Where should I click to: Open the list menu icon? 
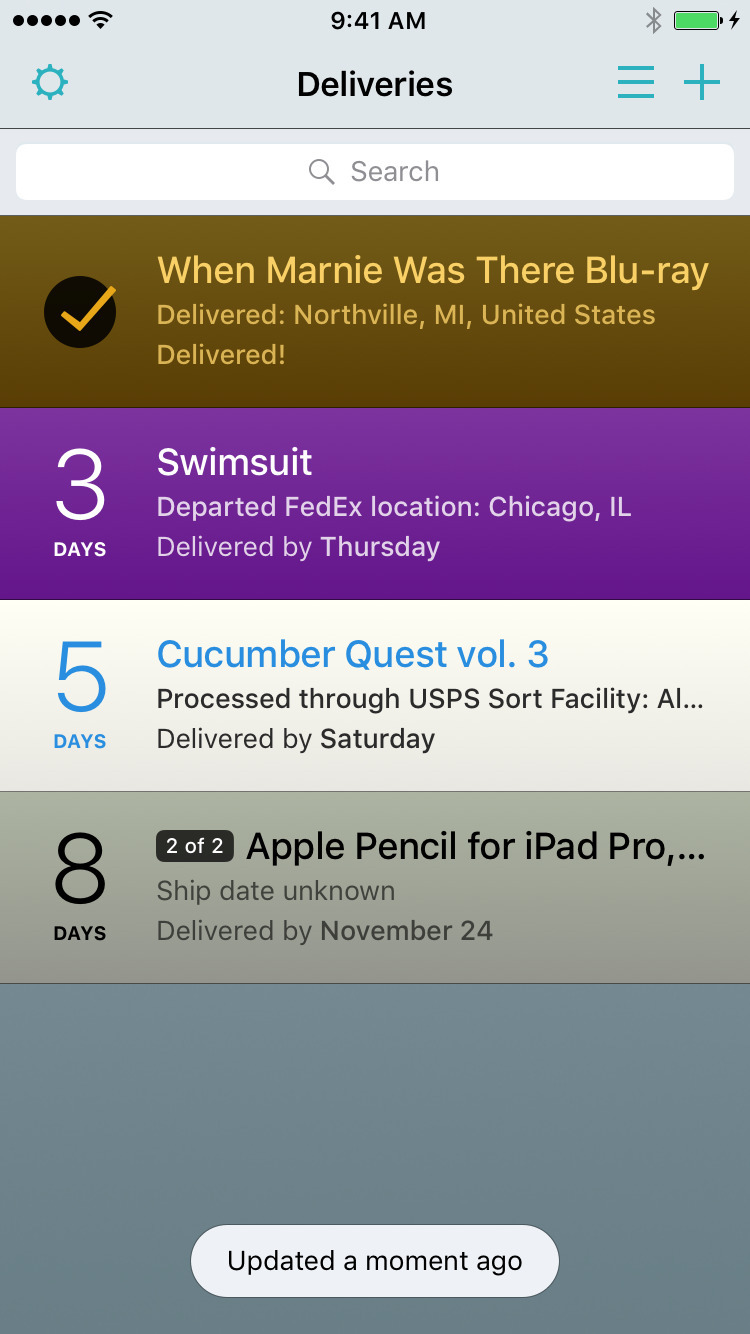click(x=636, y=83)
